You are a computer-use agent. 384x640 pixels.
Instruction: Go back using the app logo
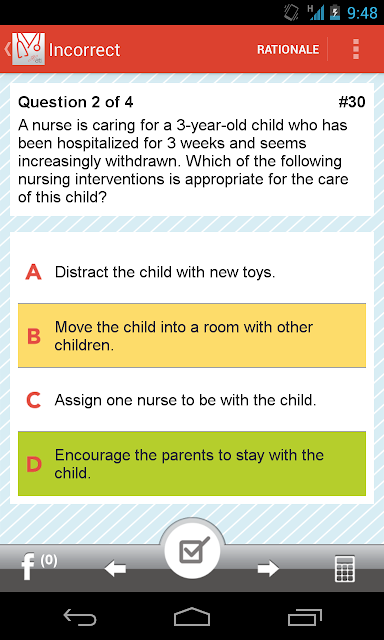coord(25,49)
